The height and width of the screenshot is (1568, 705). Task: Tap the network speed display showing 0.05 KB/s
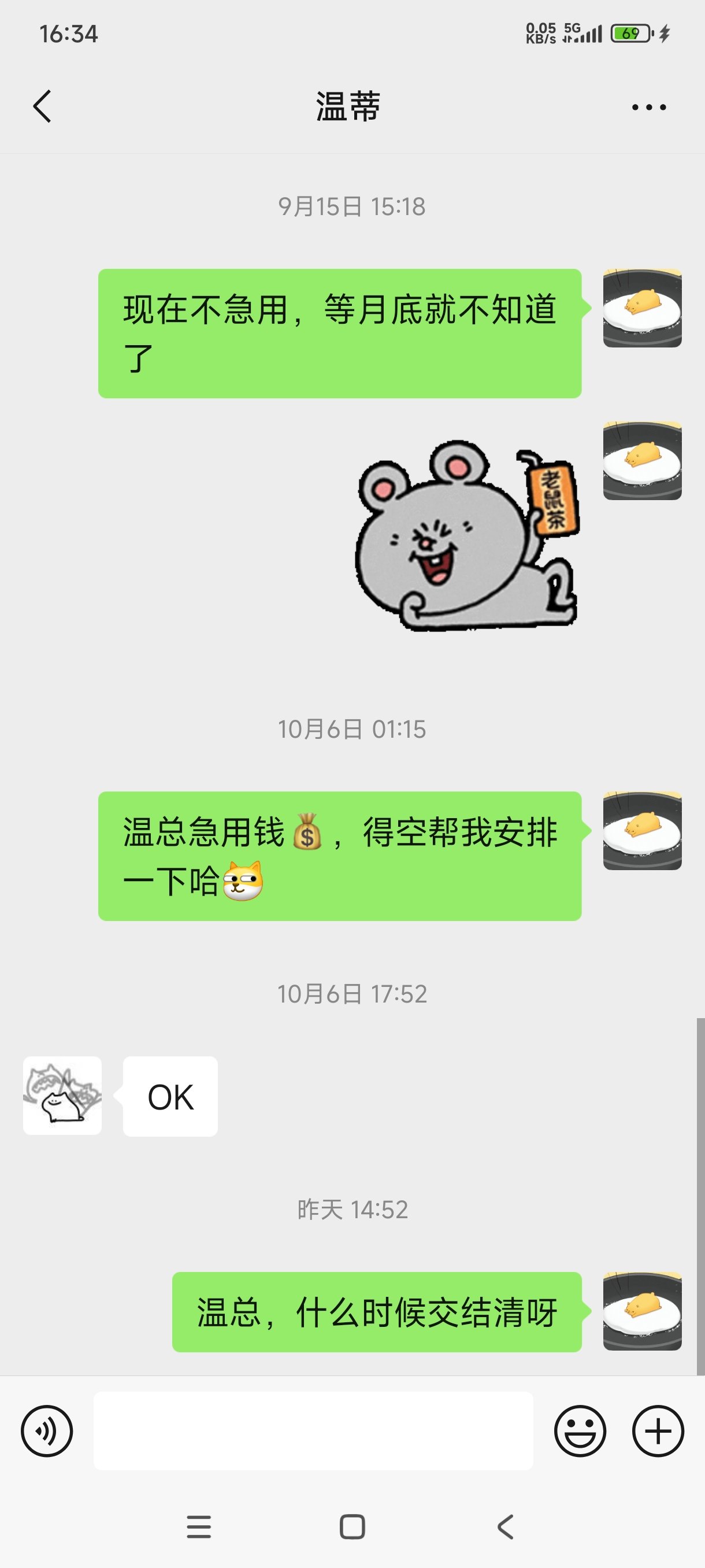(540, 34)
